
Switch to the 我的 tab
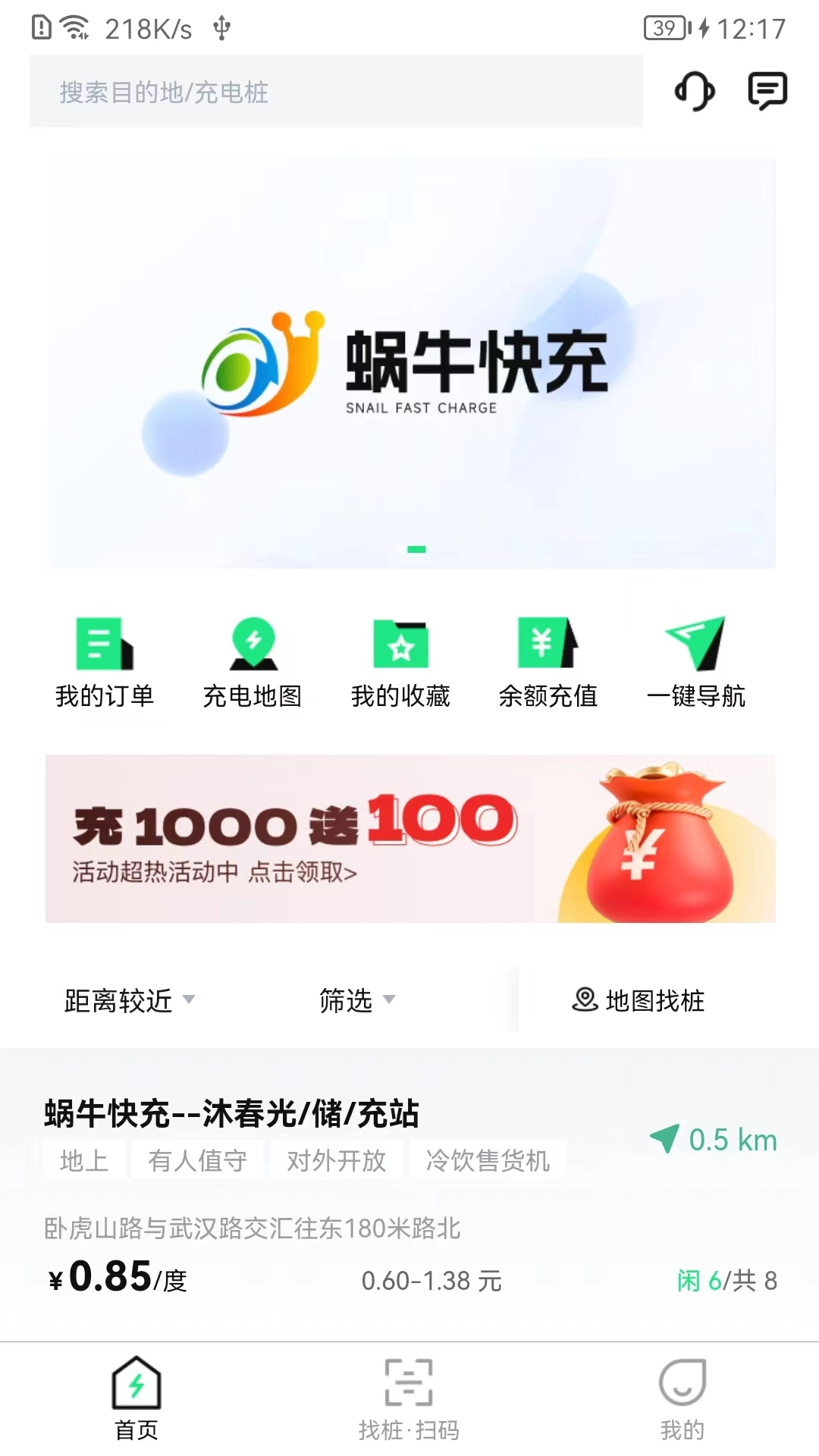coord(682,1399)
